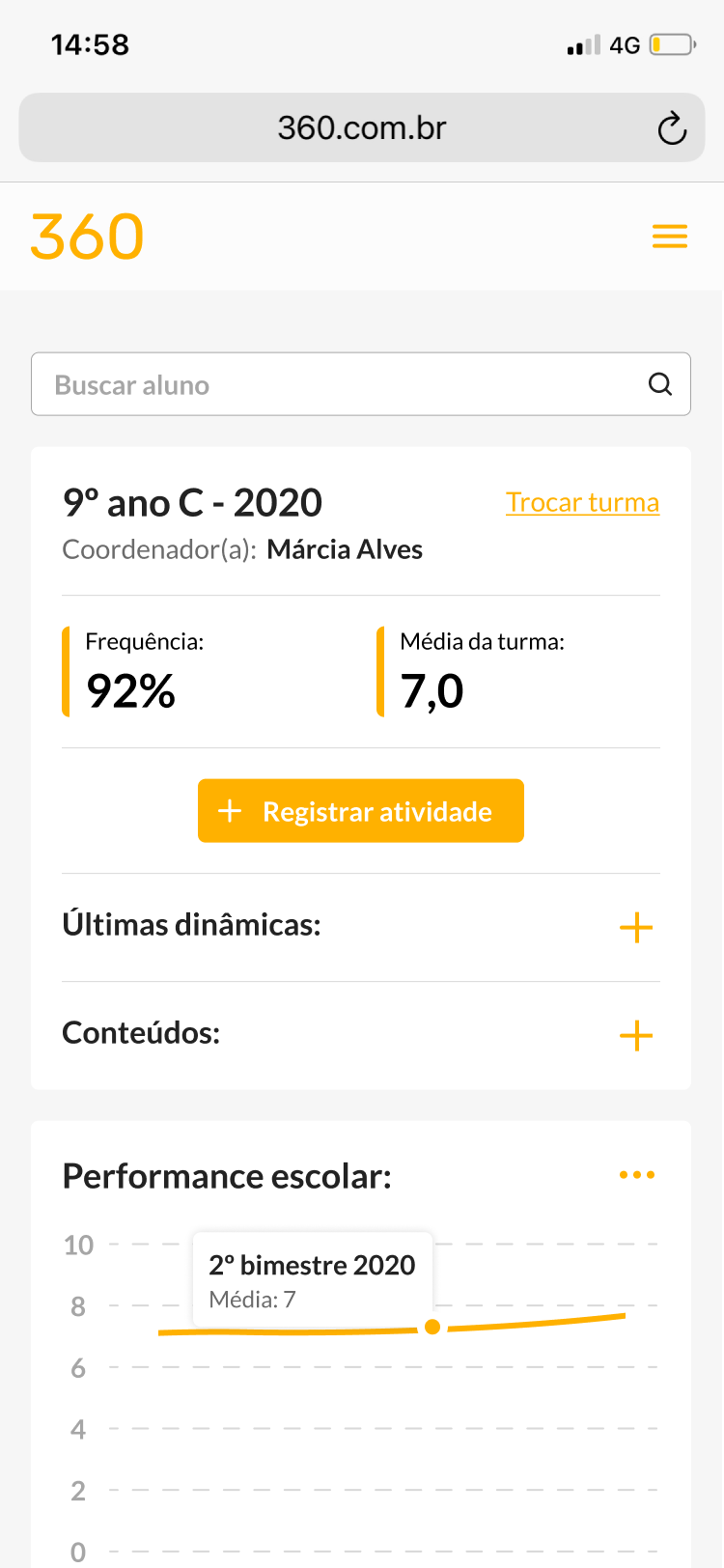Expand the Últimas dinâmicas section
Viewport: 724px width, 1568px height.
(636, 928)
